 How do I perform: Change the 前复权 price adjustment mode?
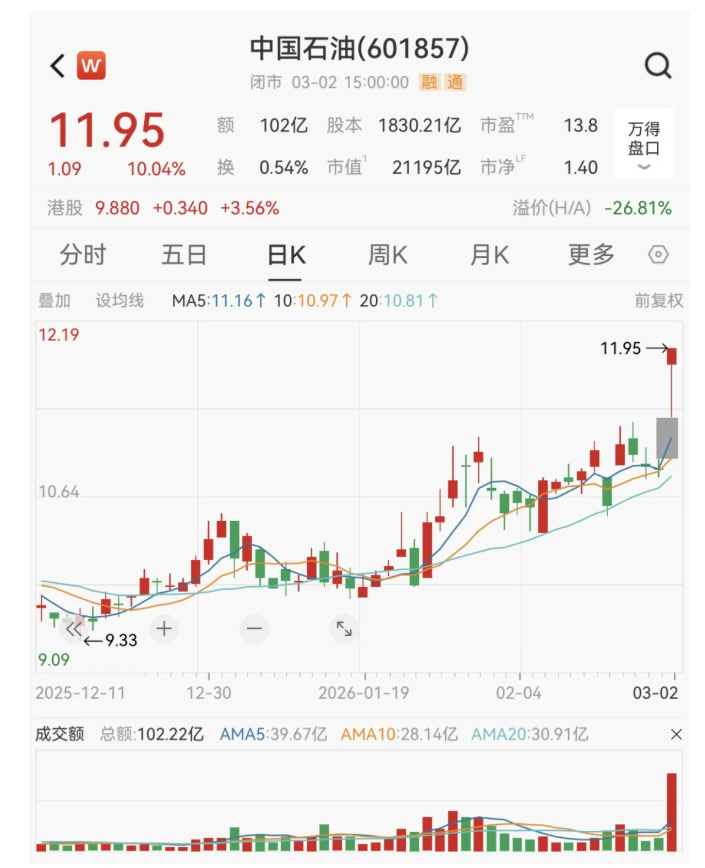(x=658, y=300)
